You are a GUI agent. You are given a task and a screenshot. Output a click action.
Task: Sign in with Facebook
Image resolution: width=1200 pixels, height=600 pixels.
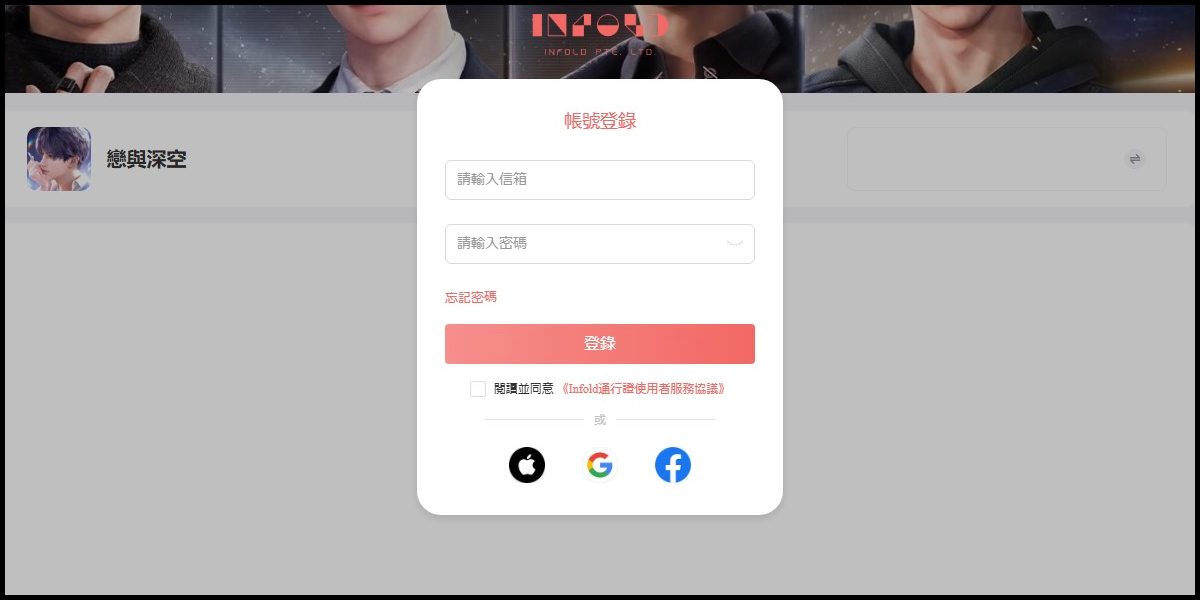click(673, 465)
